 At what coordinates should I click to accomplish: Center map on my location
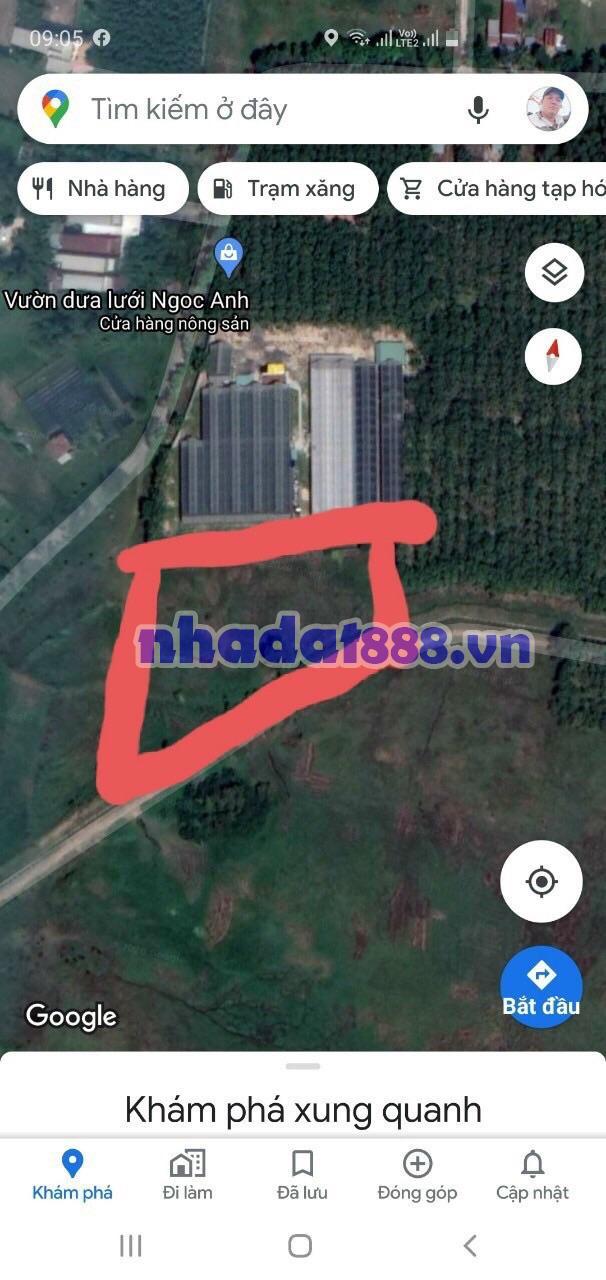[541, 881]
